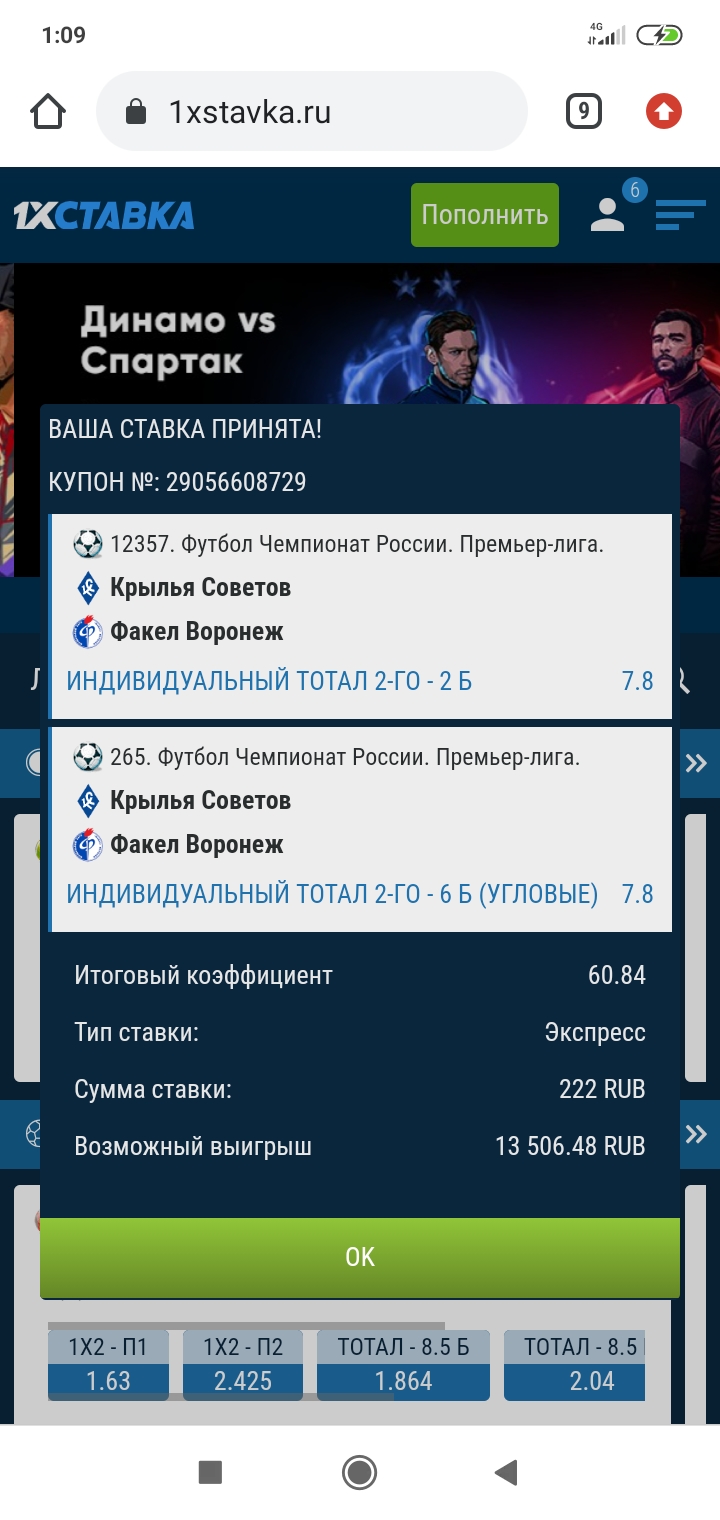Select the total odds 2.04

(x=576, y=1366)
